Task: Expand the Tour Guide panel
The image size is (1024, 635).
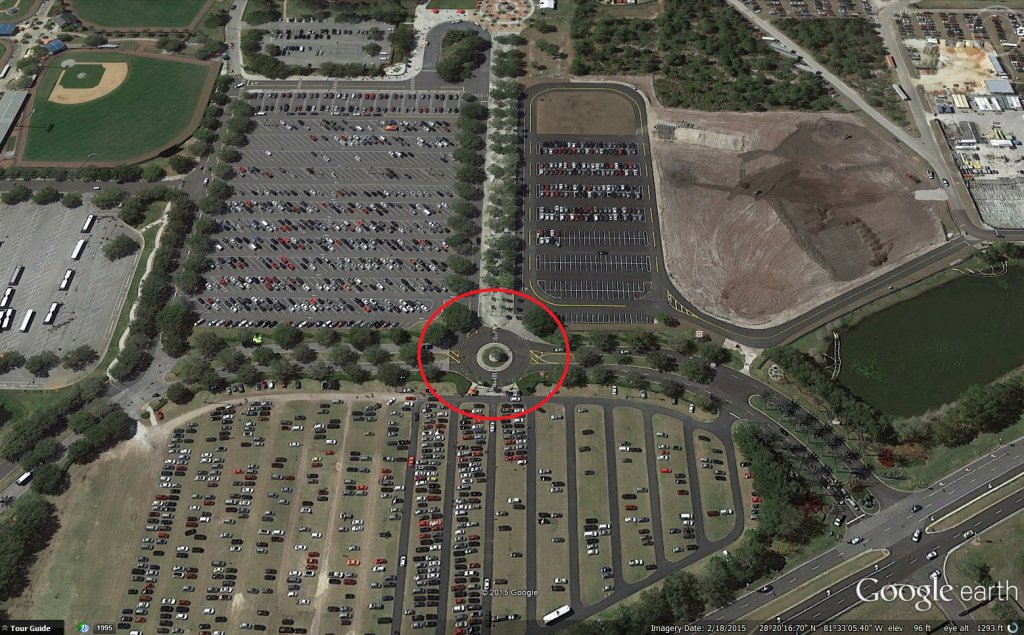Action: point(30,628)
